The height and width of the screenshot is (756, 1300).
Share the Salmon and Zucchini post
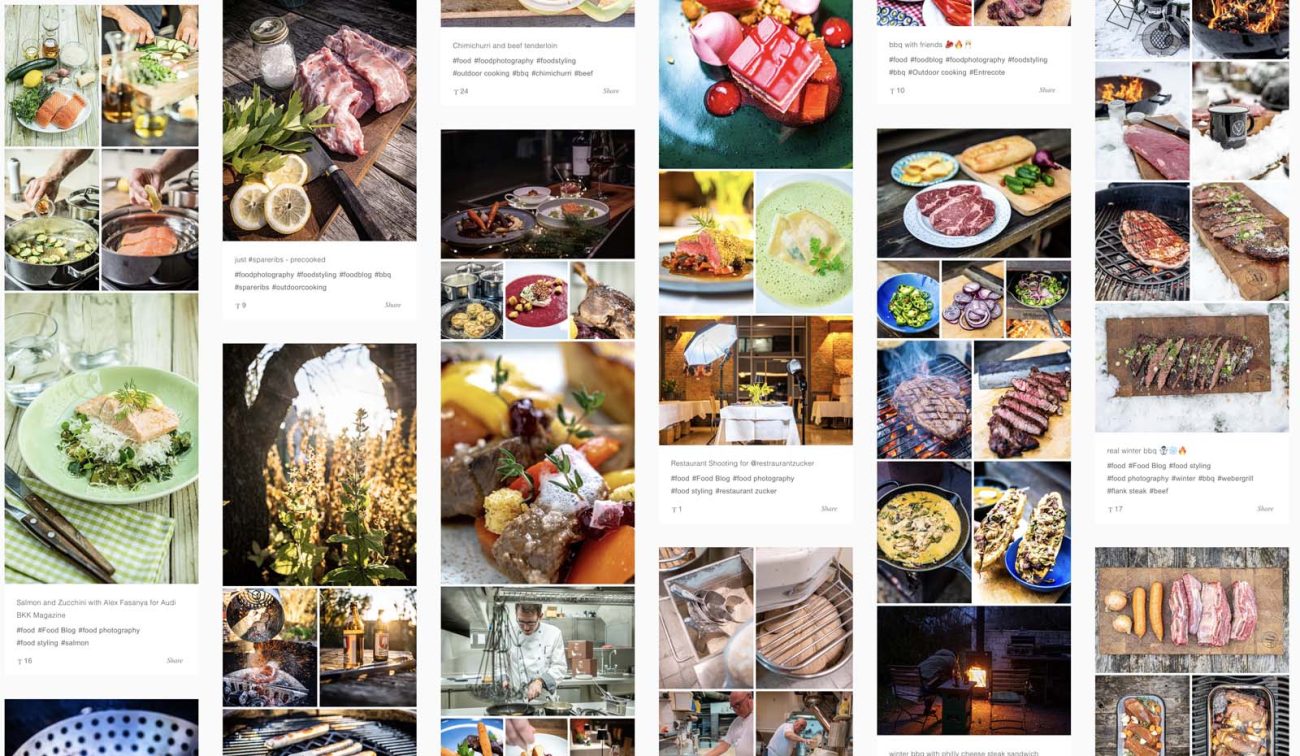coord(175,661)
